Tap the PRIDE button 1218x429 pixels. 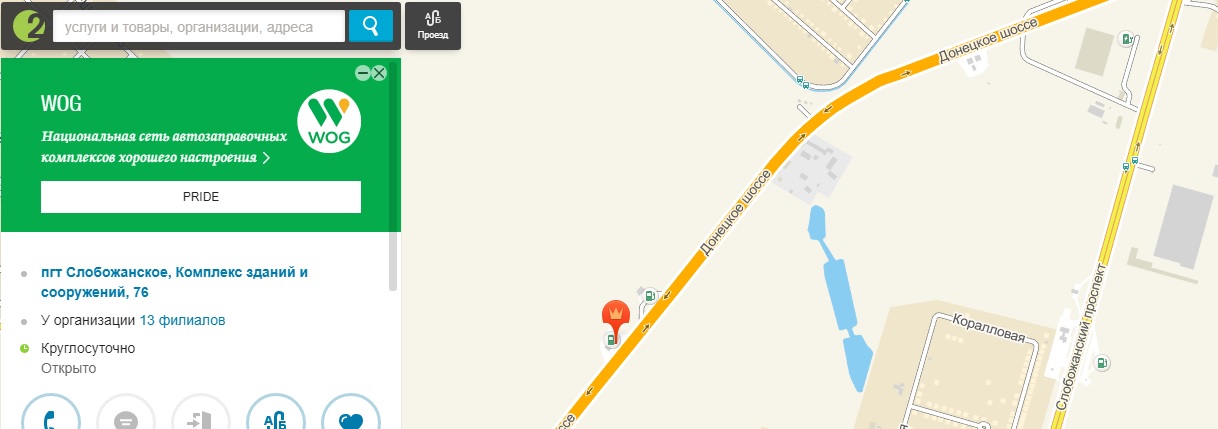[200, 197]
